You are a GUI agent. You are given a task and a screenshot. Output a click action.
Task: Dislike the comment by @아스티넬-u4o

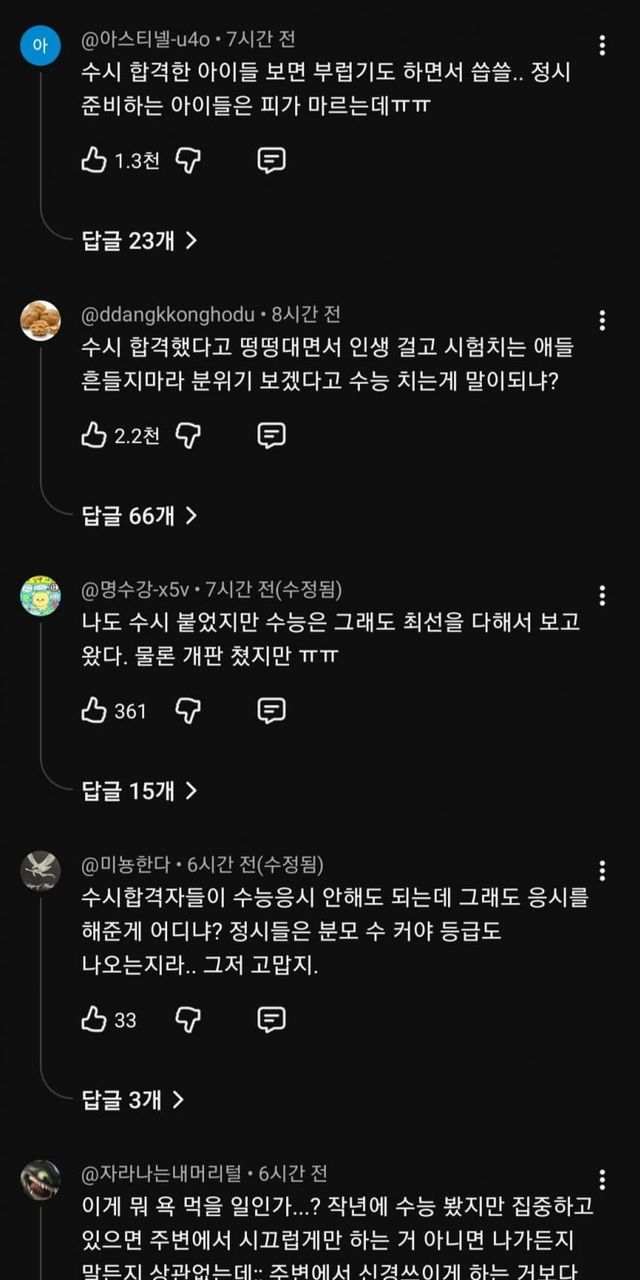188,160
